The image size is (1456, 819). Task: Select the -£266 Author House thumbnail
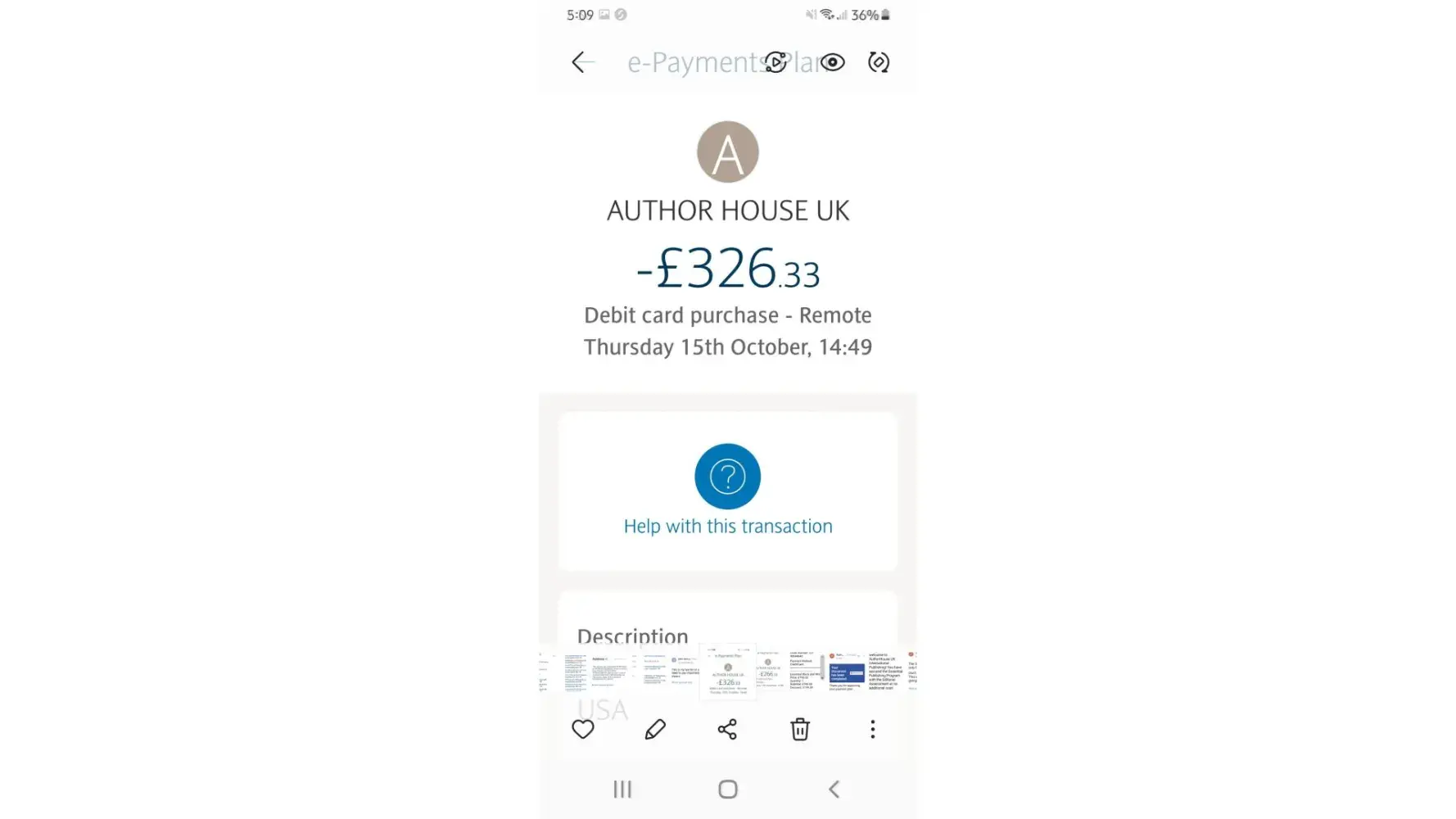[767, 672]
